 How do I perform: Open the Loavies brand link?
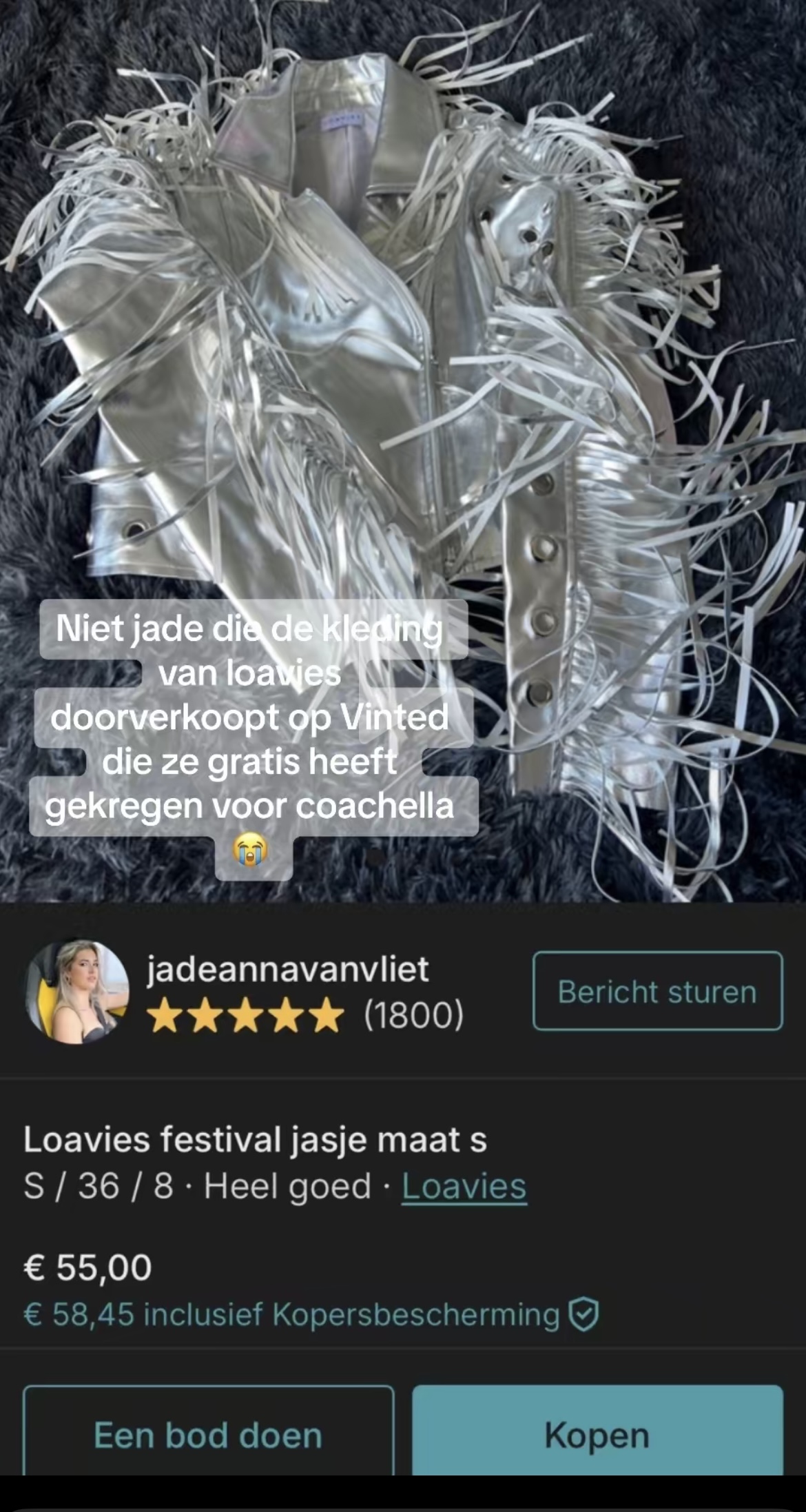pyautogui.click(x=464, y=1186)
